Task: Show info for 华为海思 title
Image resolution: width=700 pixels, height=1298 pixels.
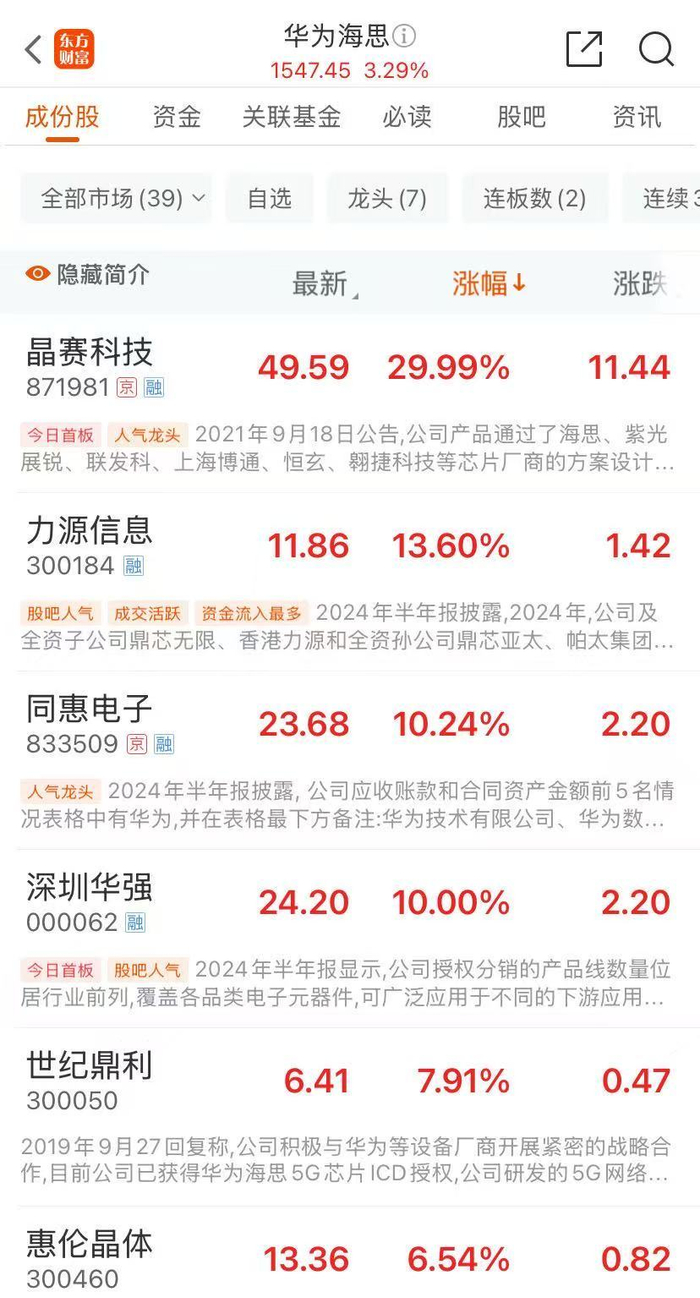Action: point(404,37)
